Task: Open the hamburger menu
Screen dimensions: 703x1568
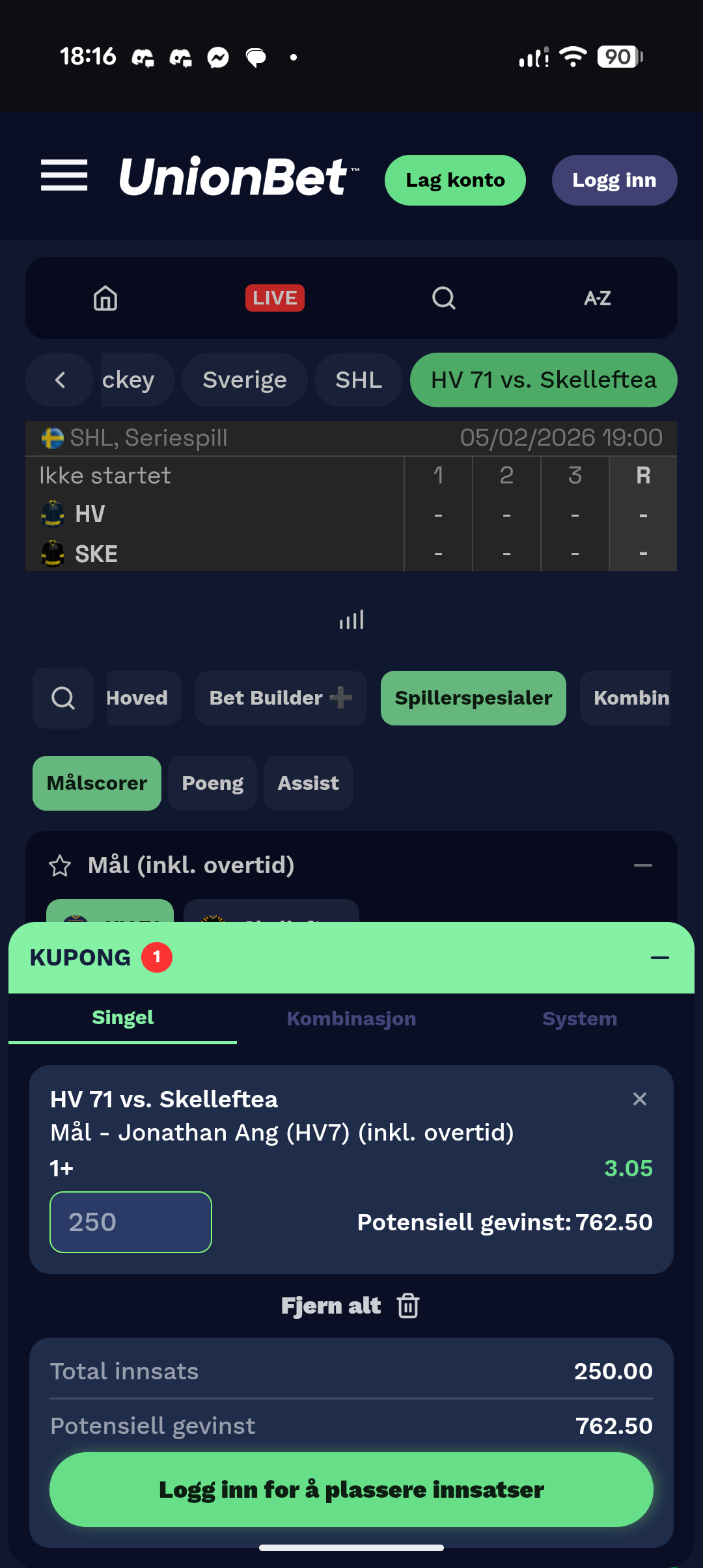Action: point(64,176)
